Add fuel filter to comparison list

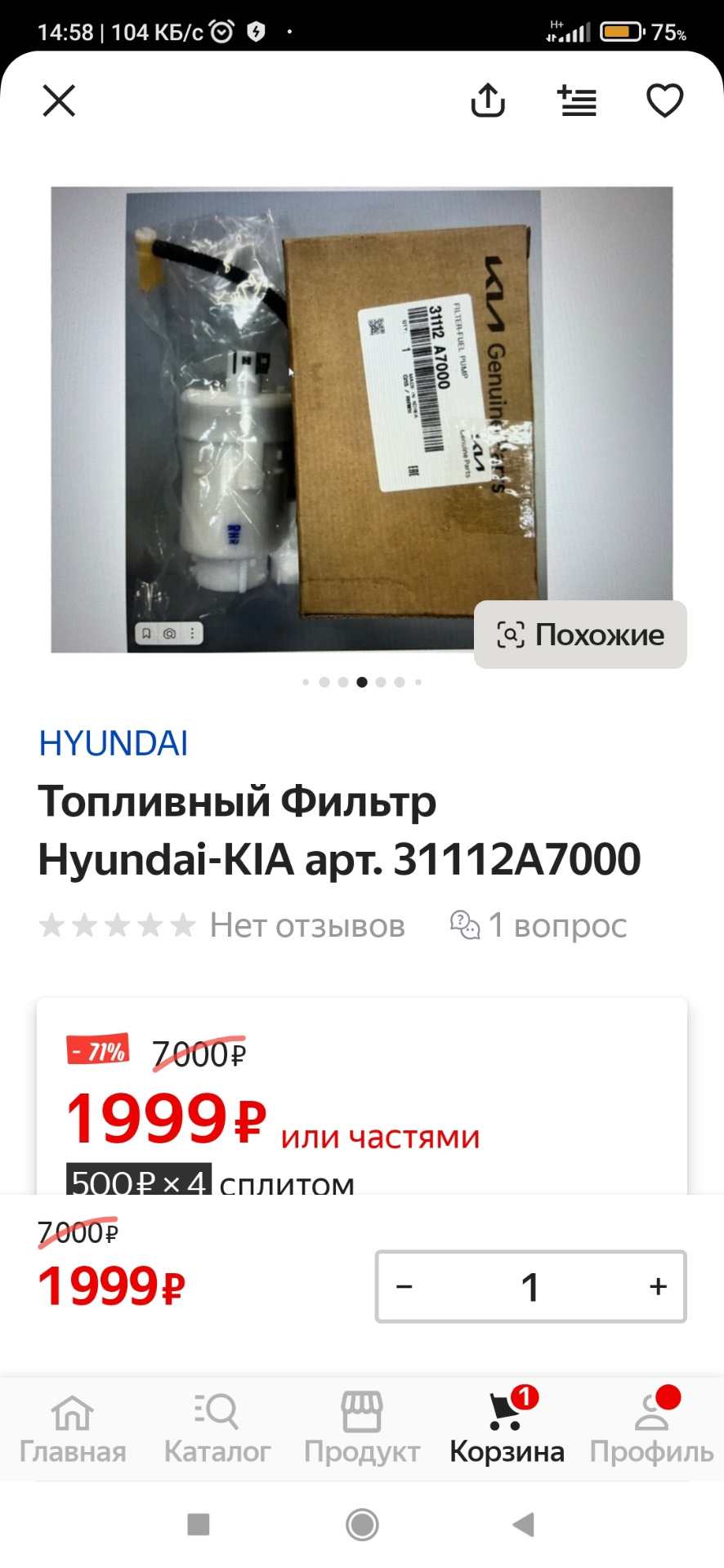[577, 100]
